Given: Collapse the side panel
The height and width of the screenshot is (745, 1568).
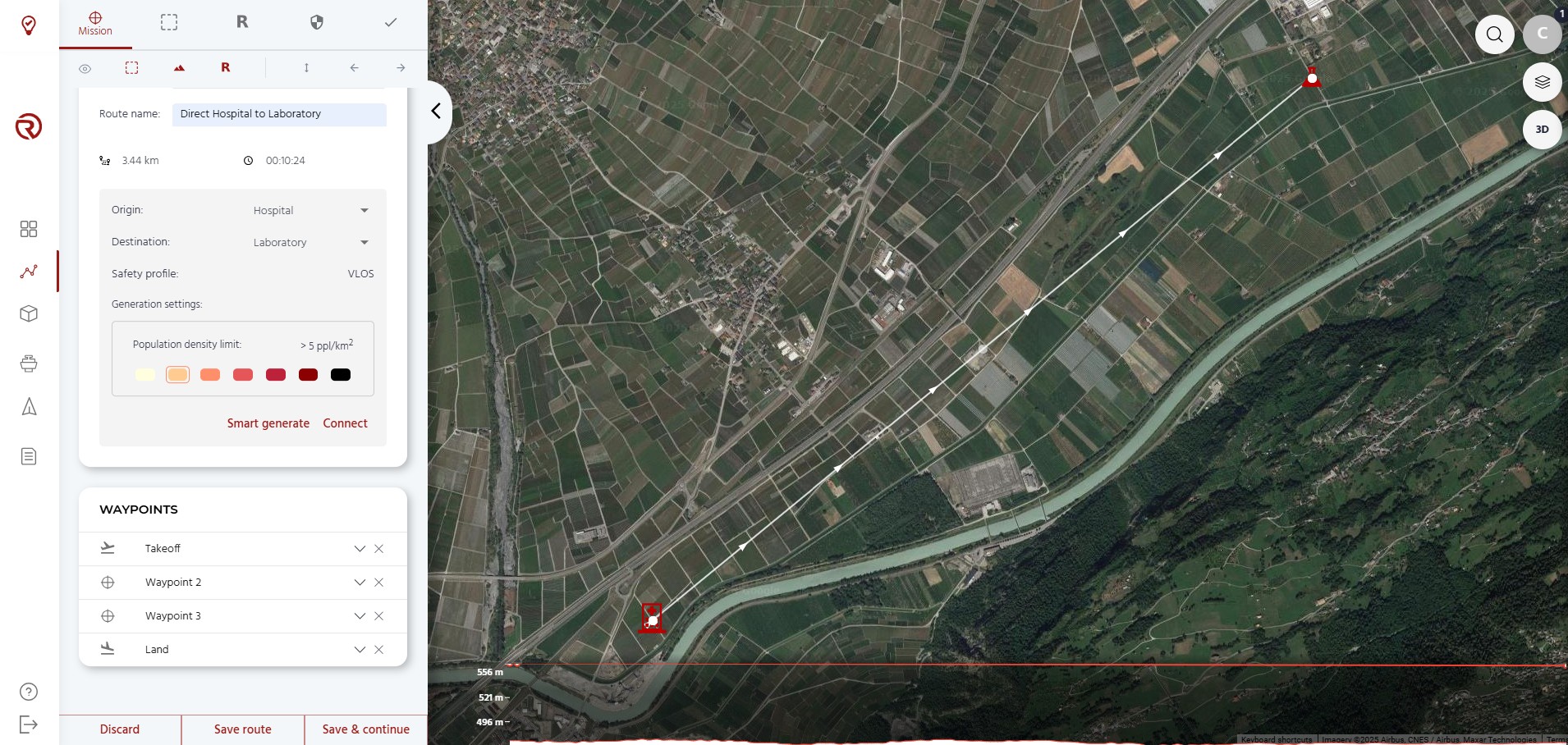Looking at the screenshot, I should (x=437, y=112).
